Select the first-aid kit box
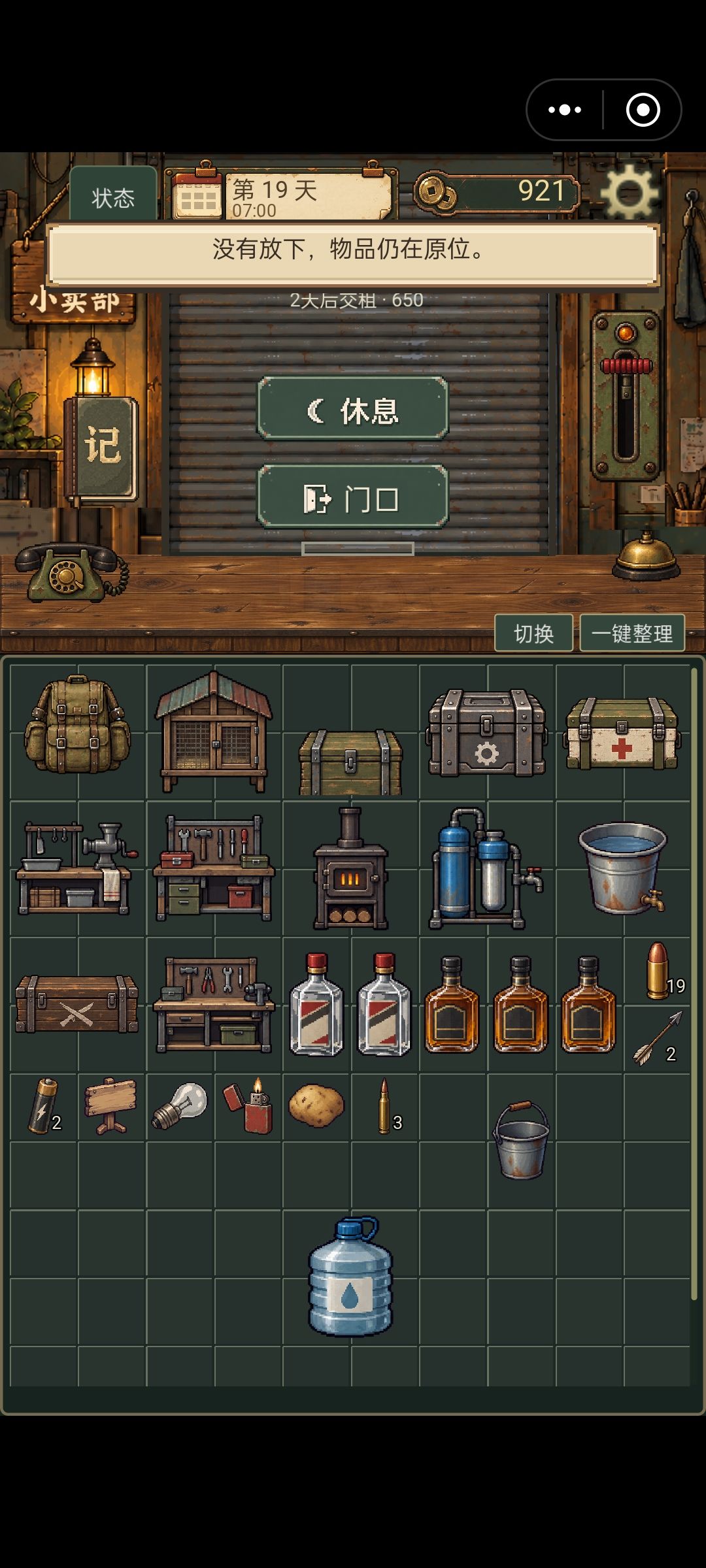706x1568 pixels. 622,734
